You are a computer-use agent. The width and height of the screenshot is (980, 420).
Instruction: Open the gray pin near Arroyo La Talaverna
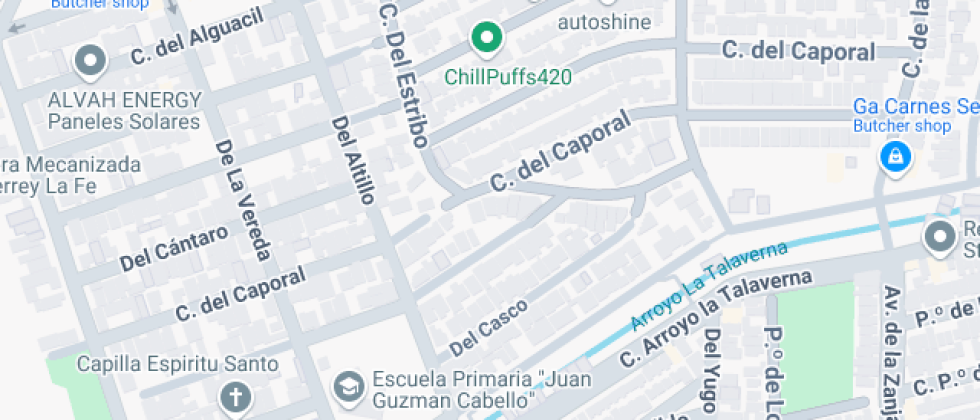[940, 238]
